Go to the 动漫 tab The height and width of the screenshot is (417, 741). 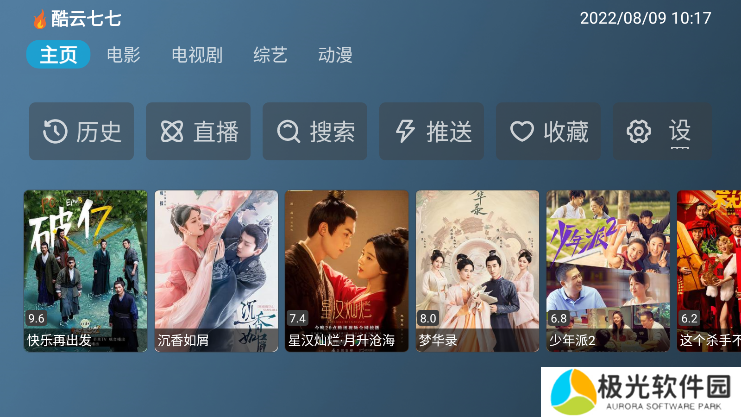pos(335,55)
